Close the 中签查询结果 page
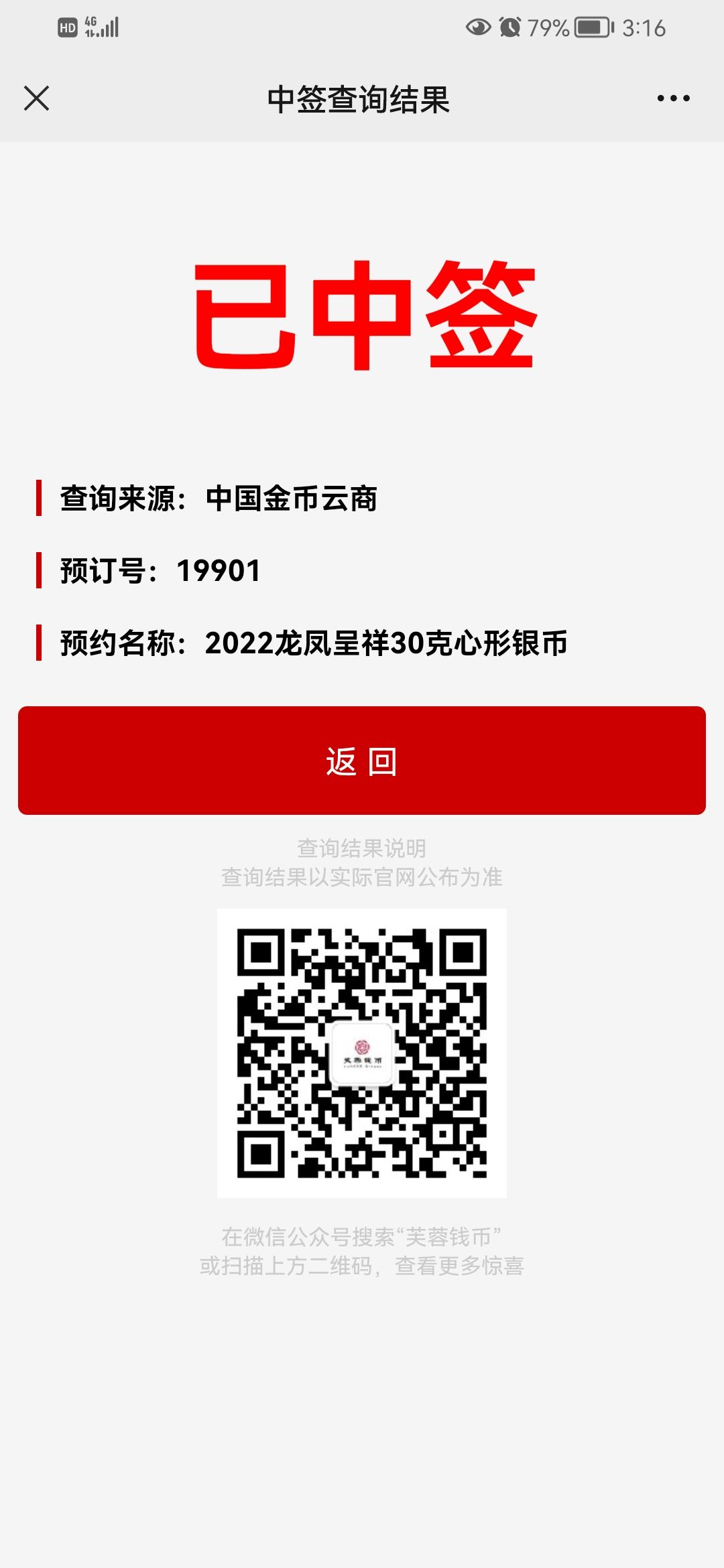 pos(36,99)
